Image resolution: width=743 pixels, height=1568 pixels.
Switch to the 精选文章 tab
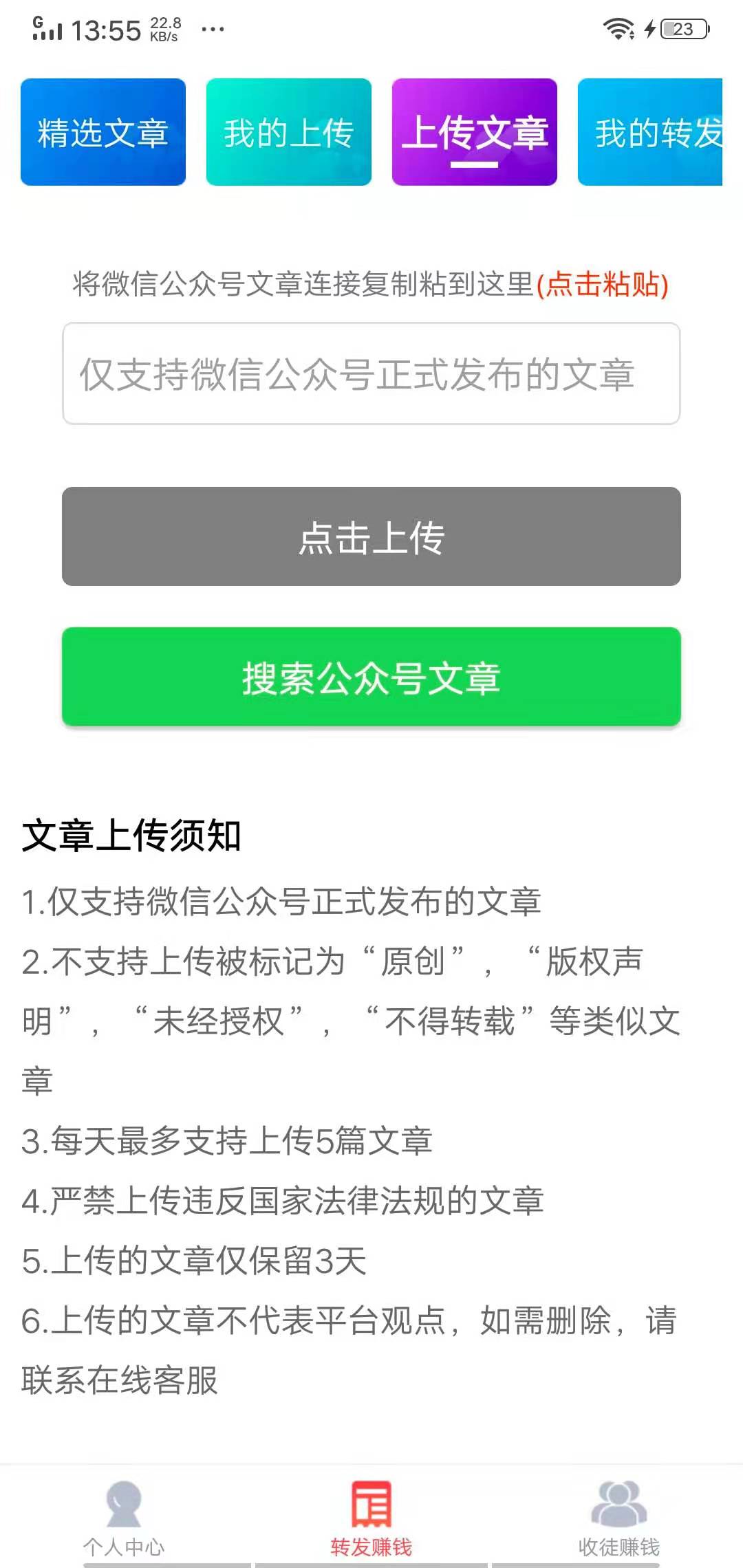pos(103,132)
